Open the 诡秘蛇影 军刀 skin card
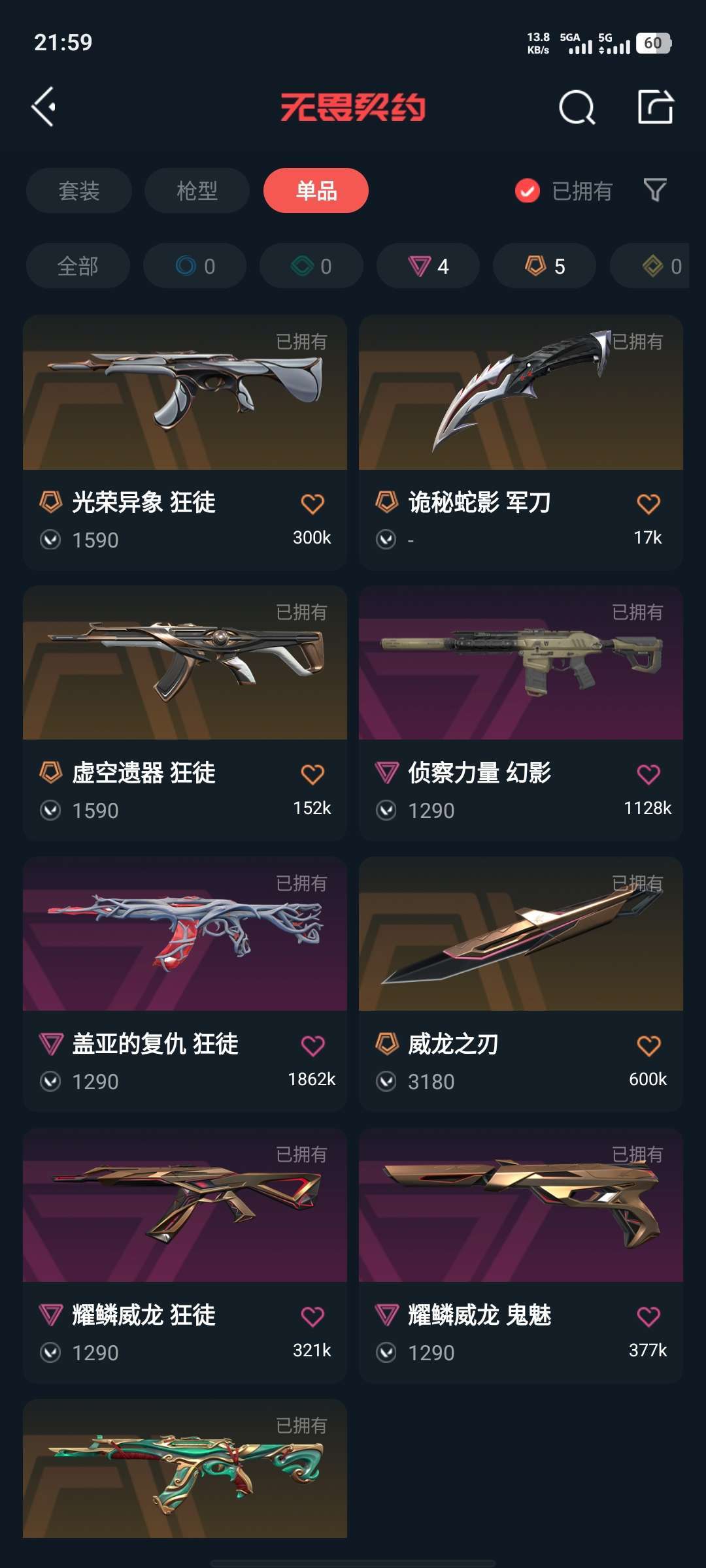This screenshot has width=706, height=1568. click(x=521, y=442)
